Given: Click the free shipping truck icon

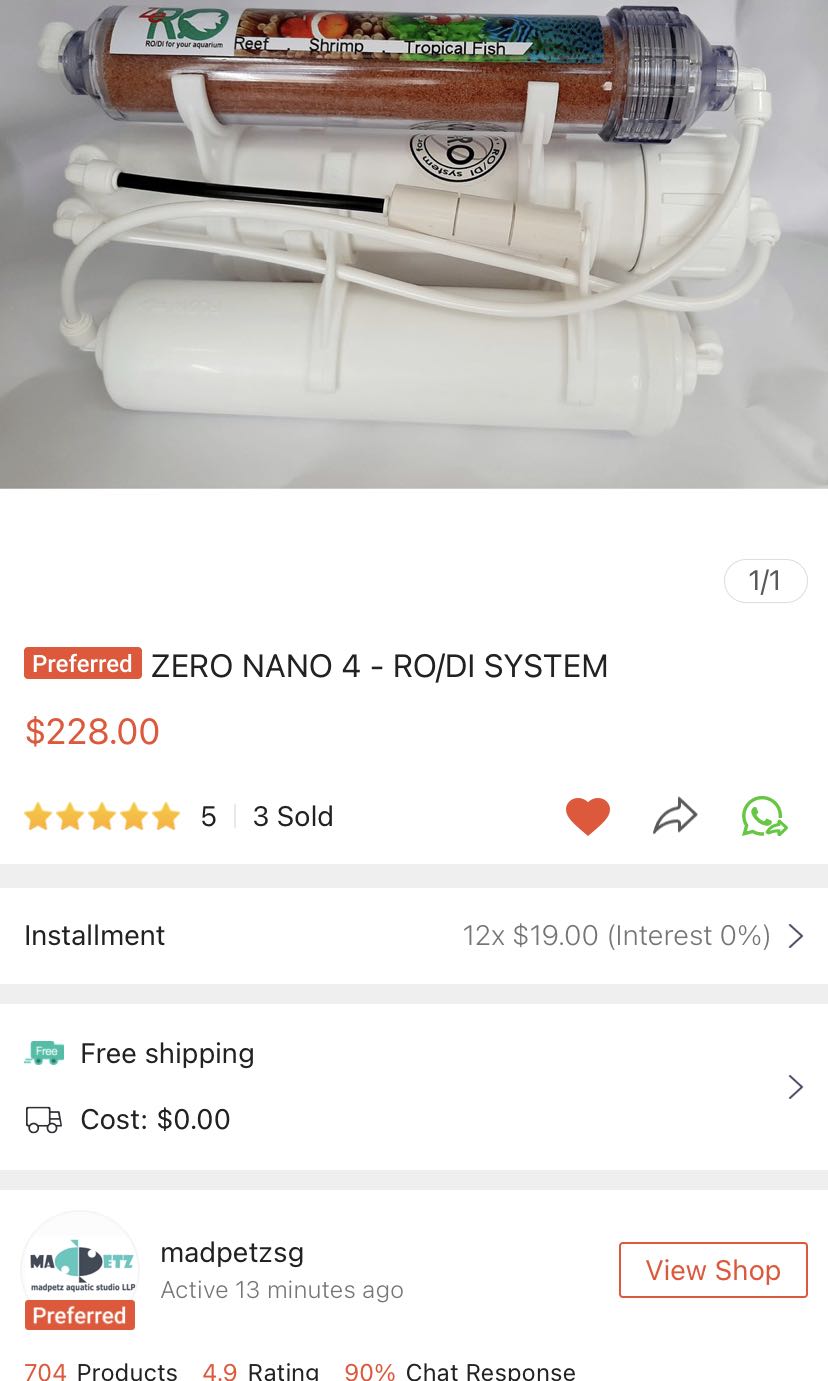Looking at the screenshot, I should click(44, 1053).
